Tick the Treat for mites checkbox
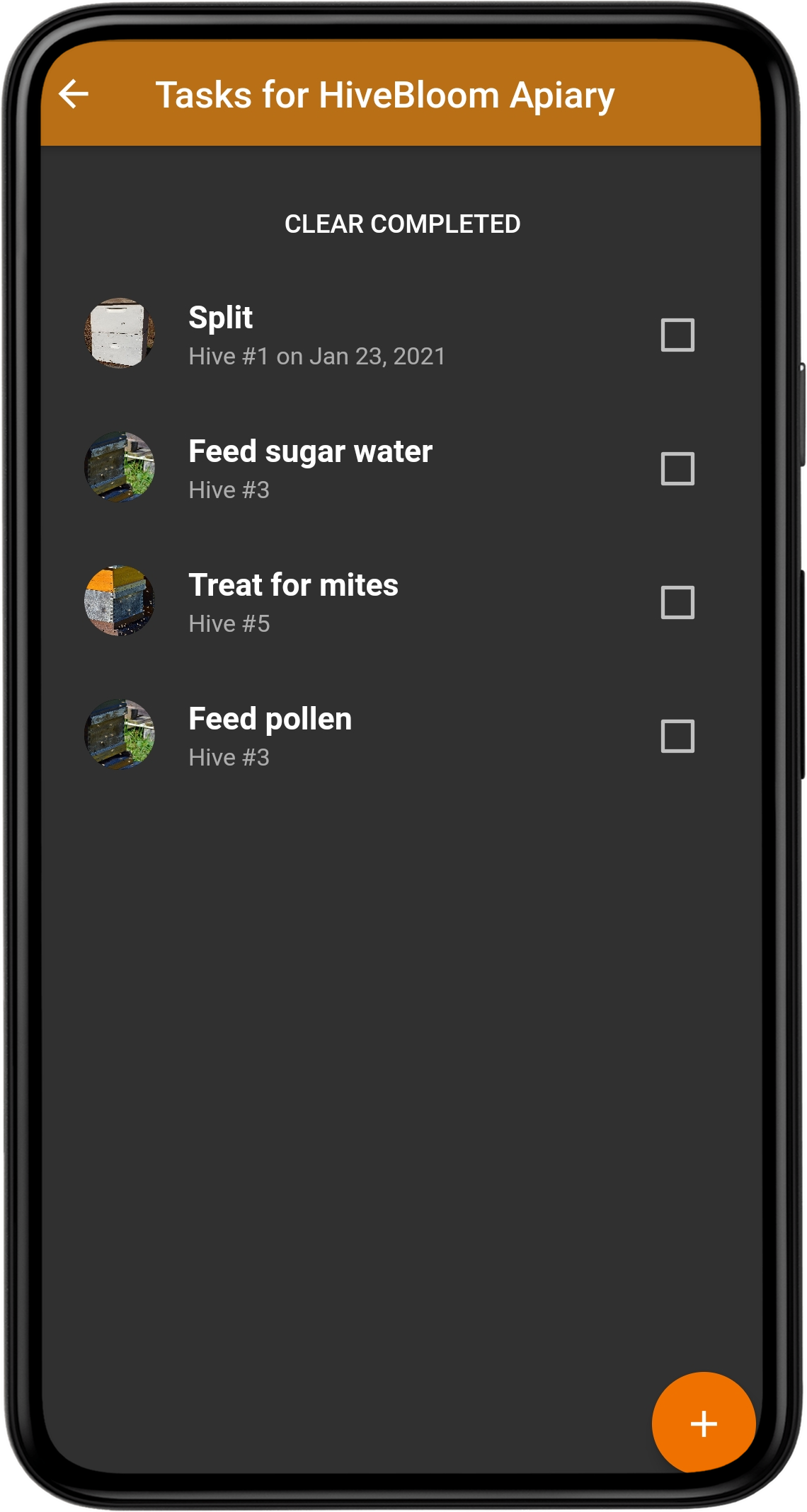The height and width of the screenshot is (1512, 807). pos(677,602)
